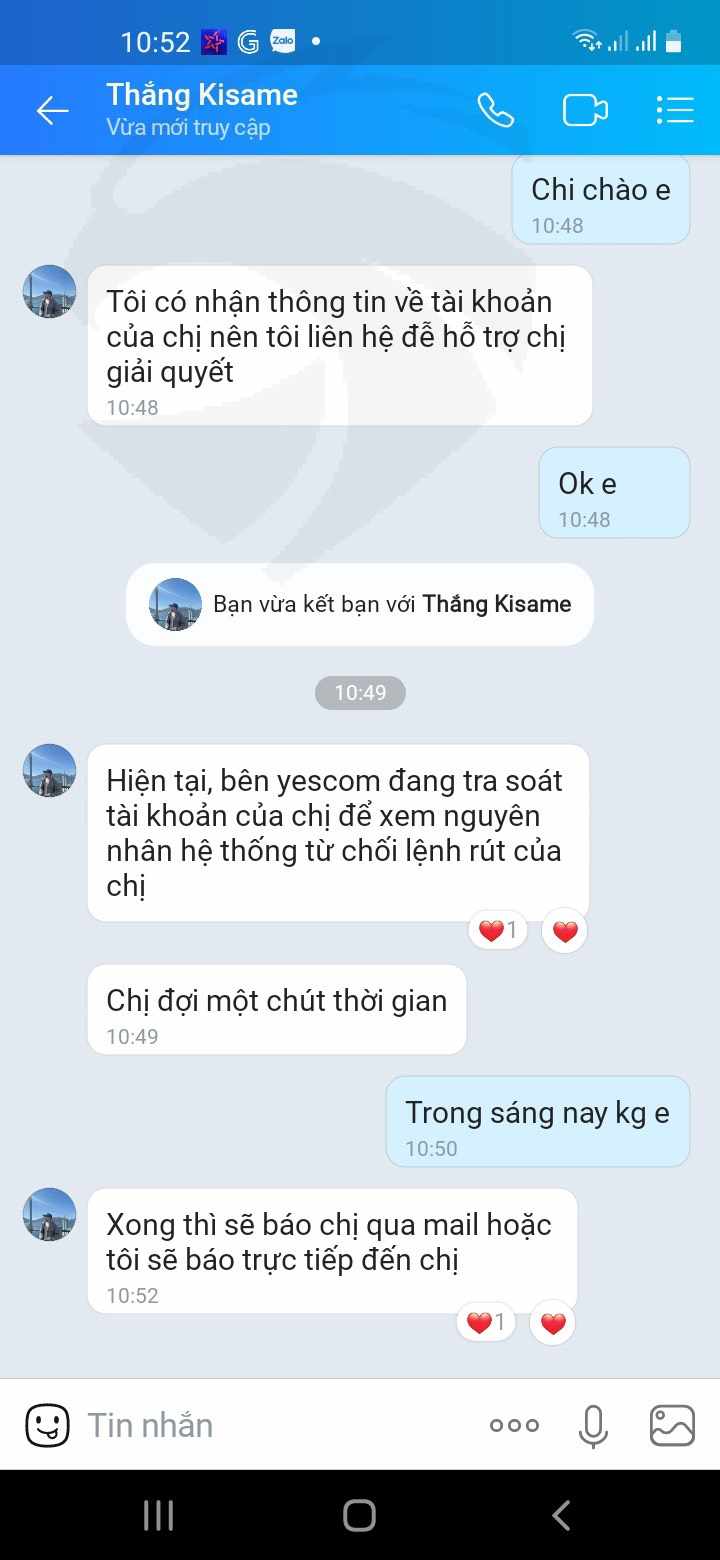Viewport: 720px width, 1560px height.
Task: Start a voice call with Thắng Kisame
Action: (x=495, y=110)
